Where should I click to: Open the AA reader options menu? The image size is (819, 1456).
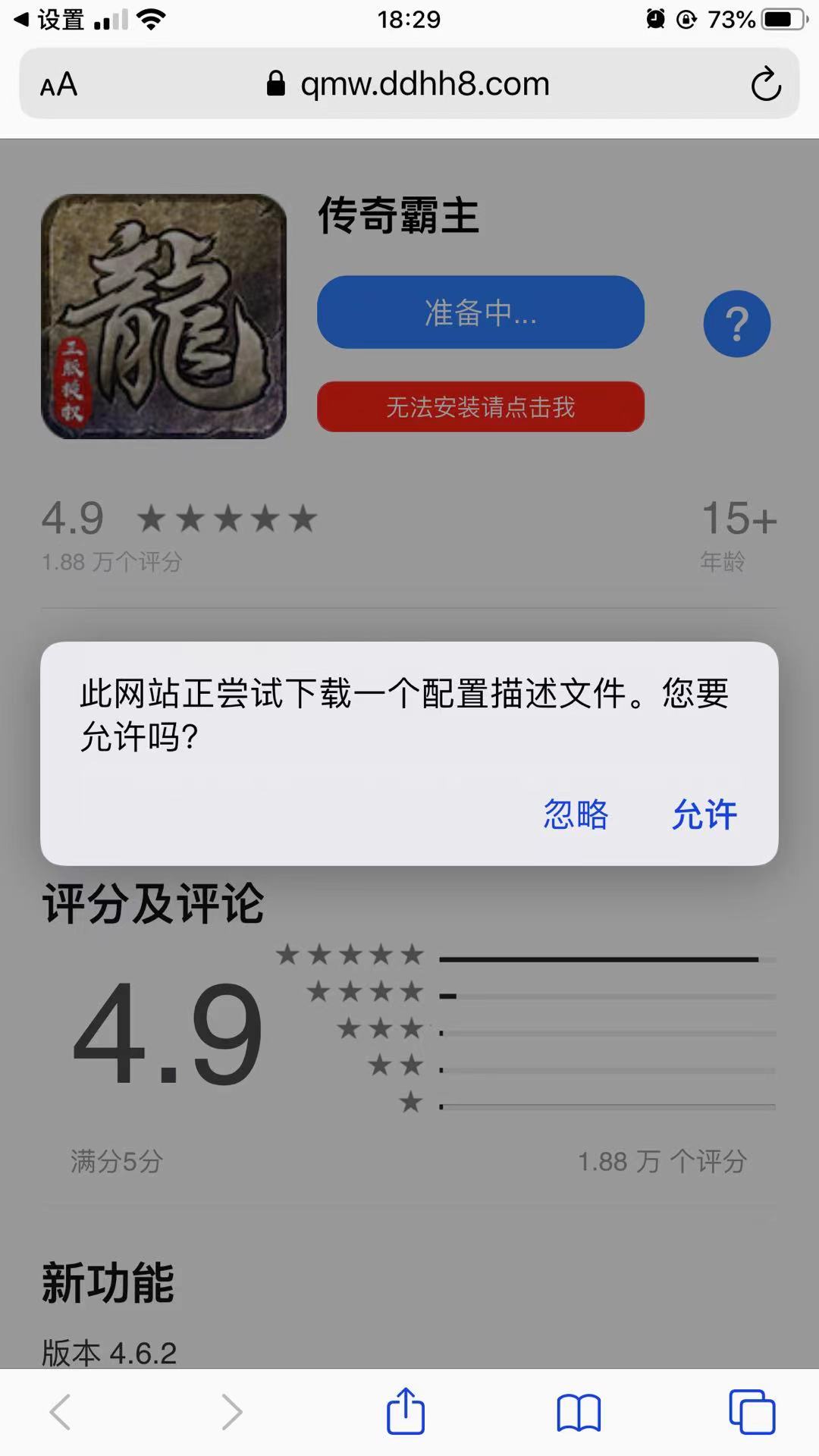59,85
